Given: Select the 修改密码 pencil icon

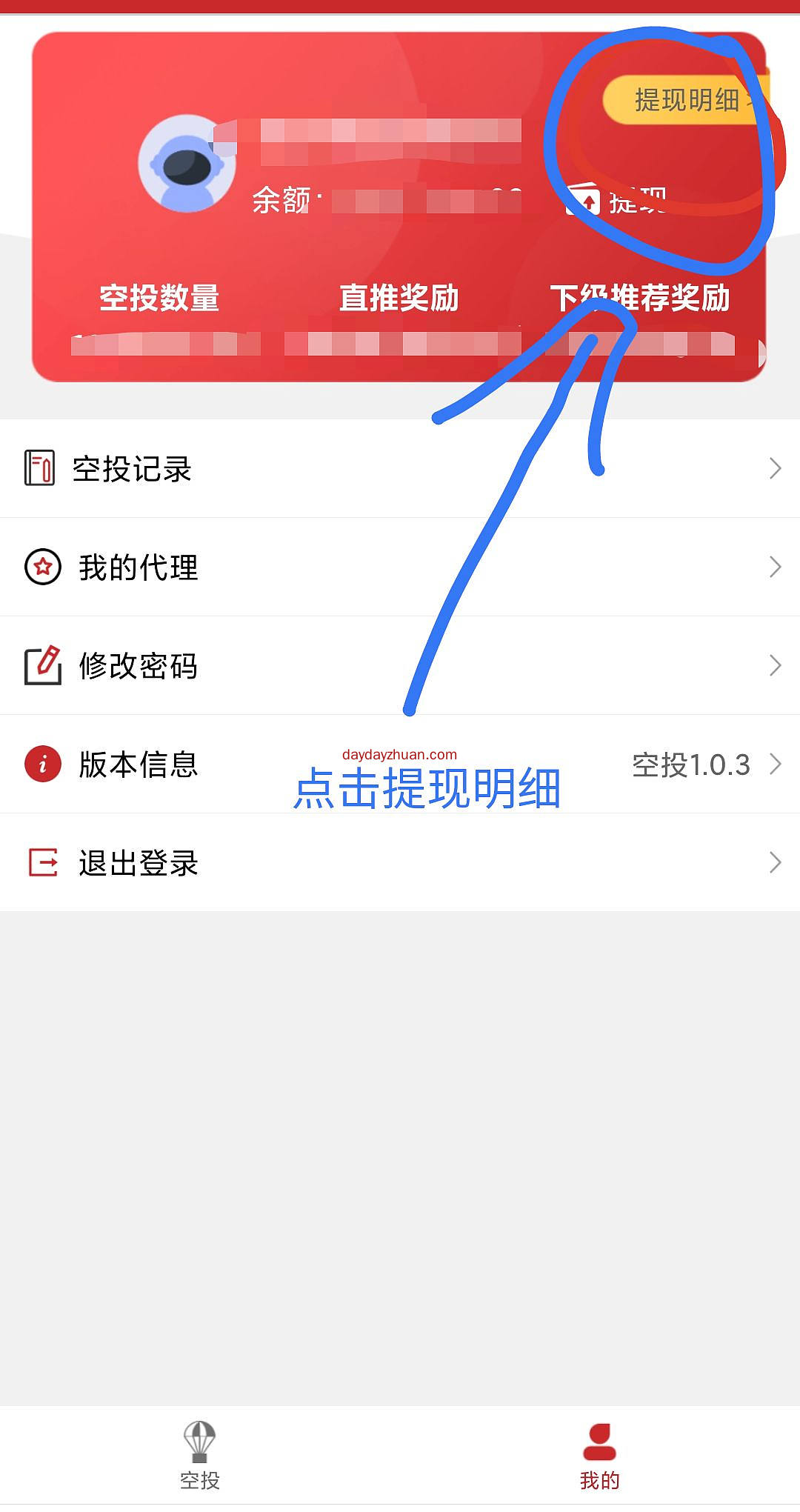Looking at the screenshot, I should point(42,665).
